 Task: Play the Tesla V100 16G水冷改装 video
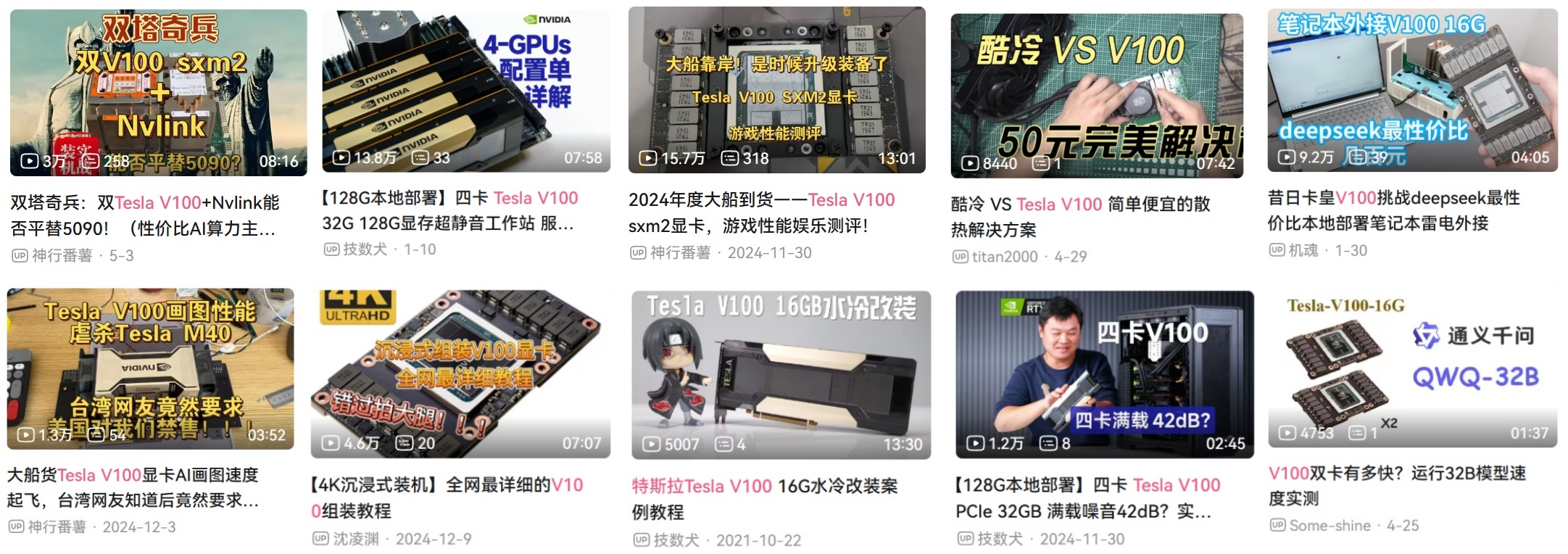pos(780,374)
